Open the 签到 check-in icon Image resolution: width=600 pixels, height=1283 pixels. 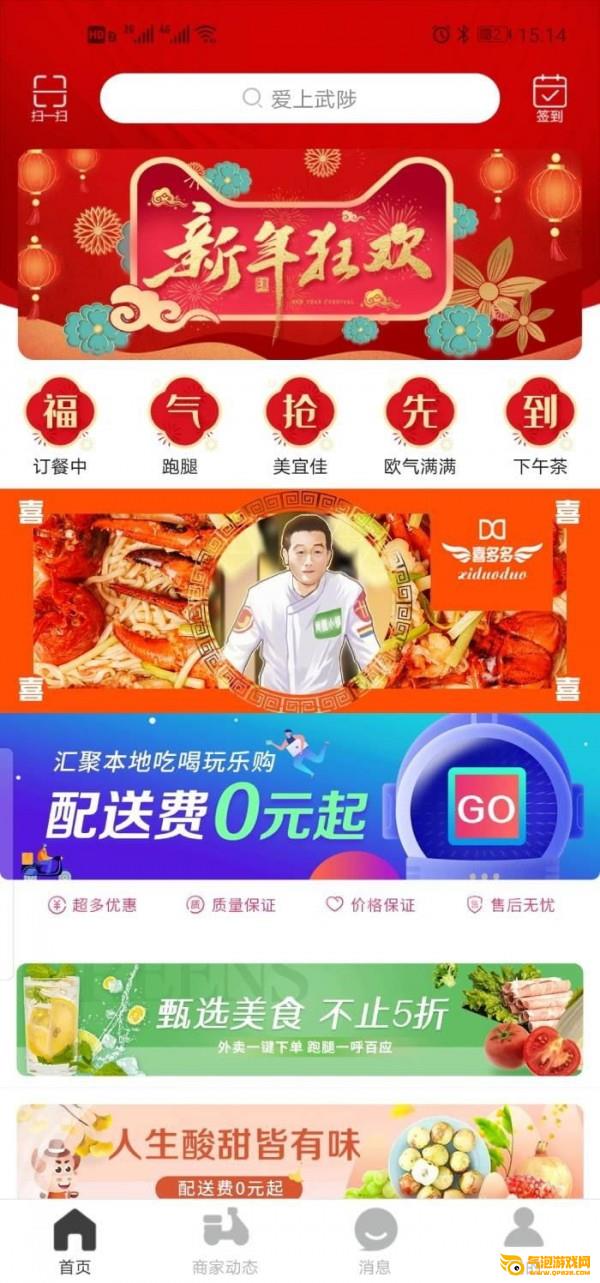[x=549, y=97]
